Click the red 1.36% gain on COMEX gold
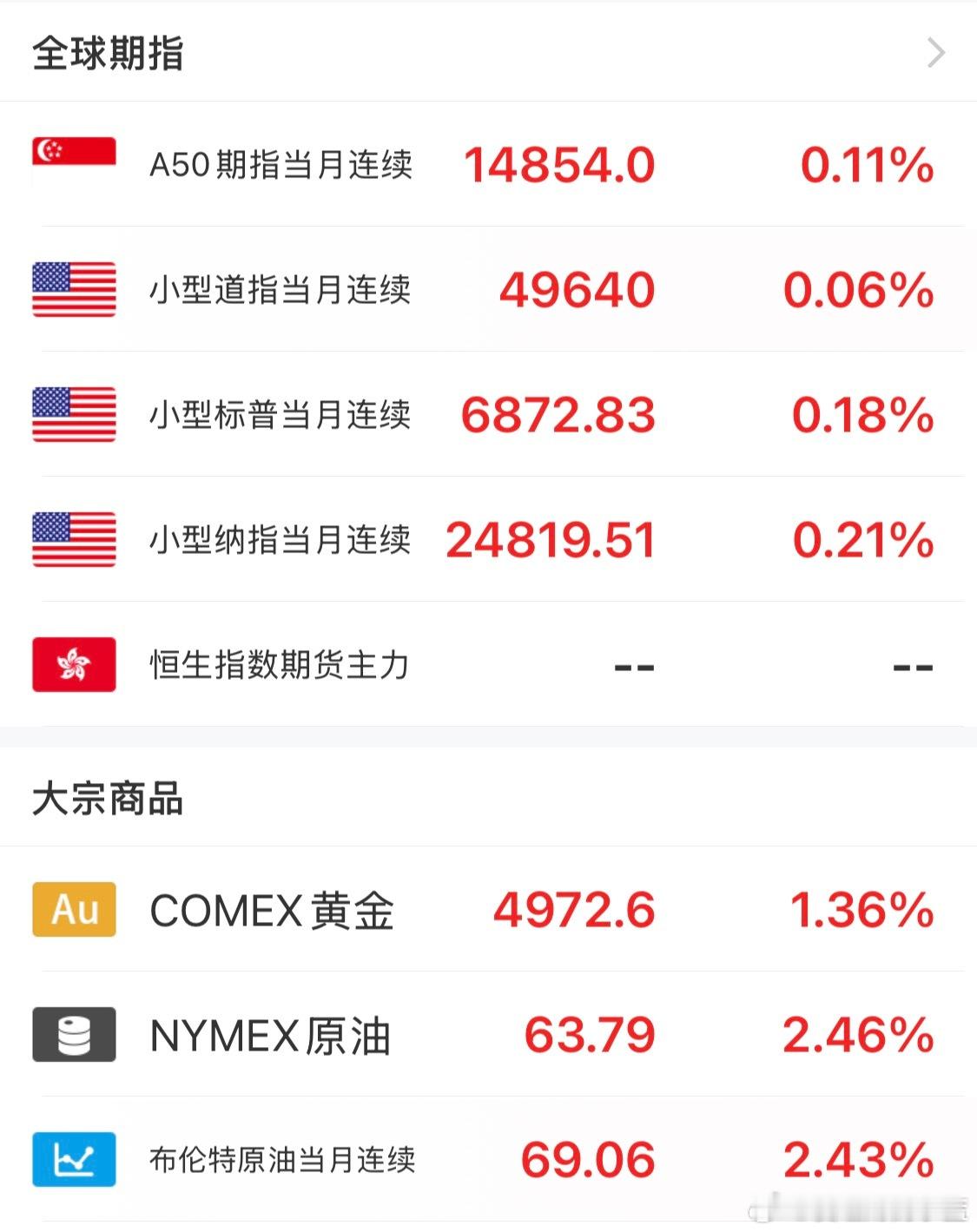 coord(862,910)
